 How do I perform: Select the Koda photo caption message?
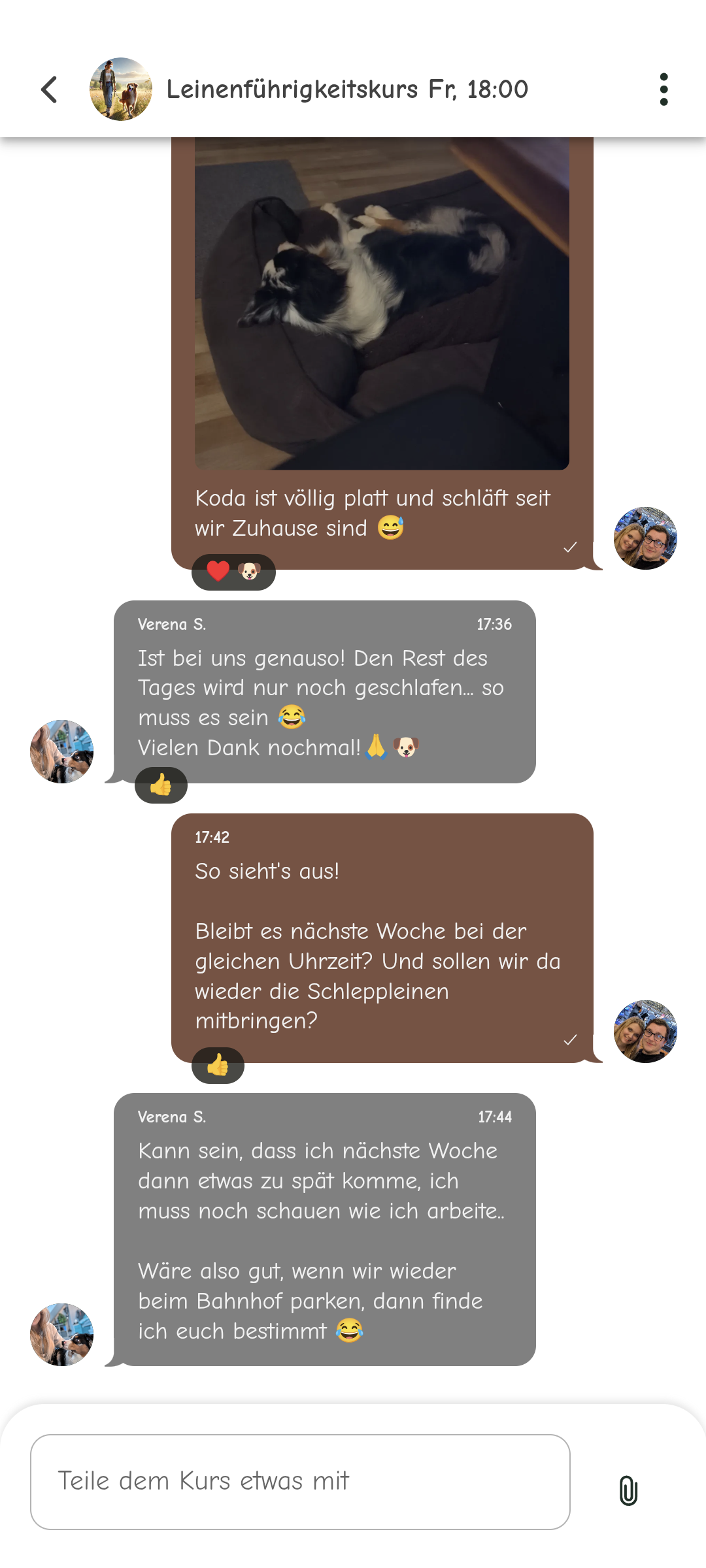click(x=373, y=513)
